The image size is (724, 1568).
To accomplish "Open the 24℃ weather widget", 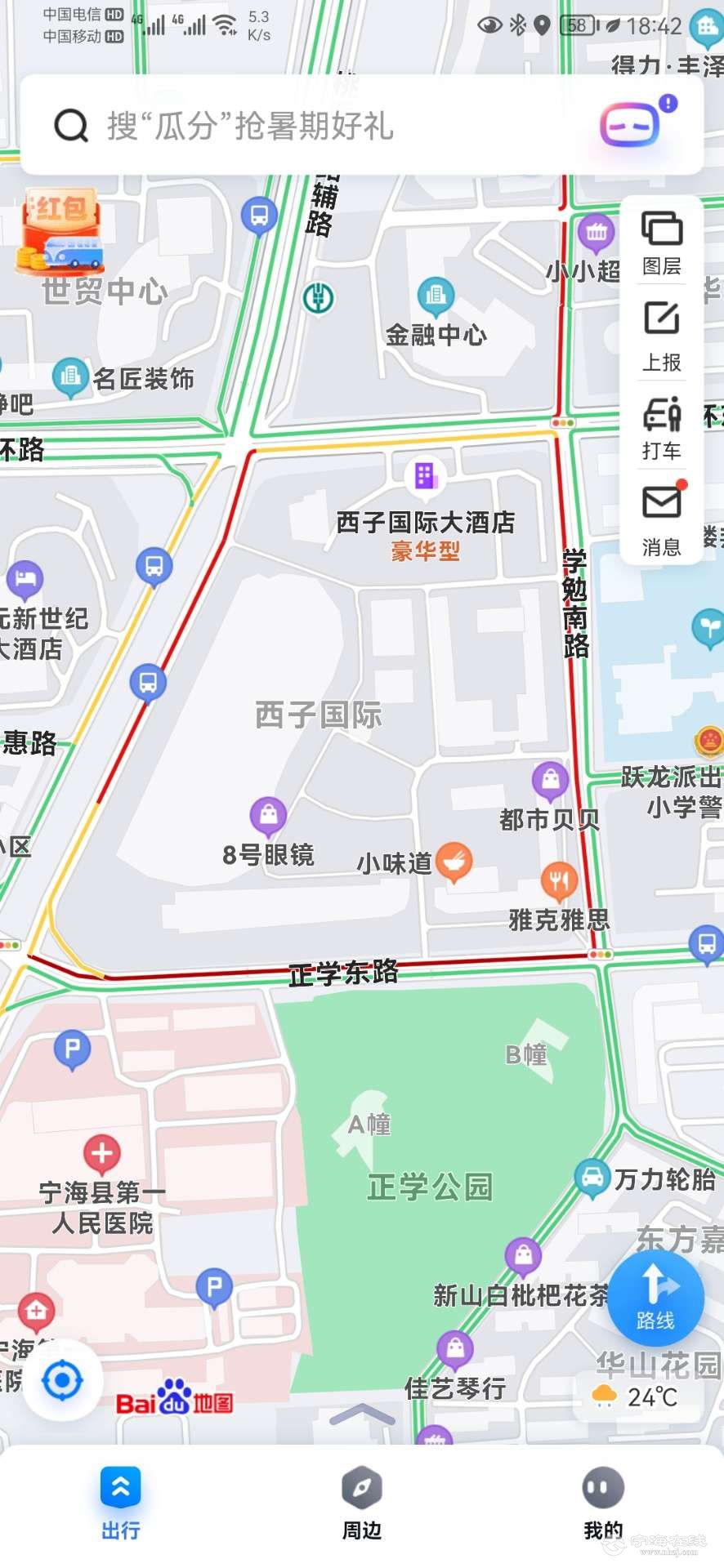I will pyautogui.click(x=637, y=1396).
